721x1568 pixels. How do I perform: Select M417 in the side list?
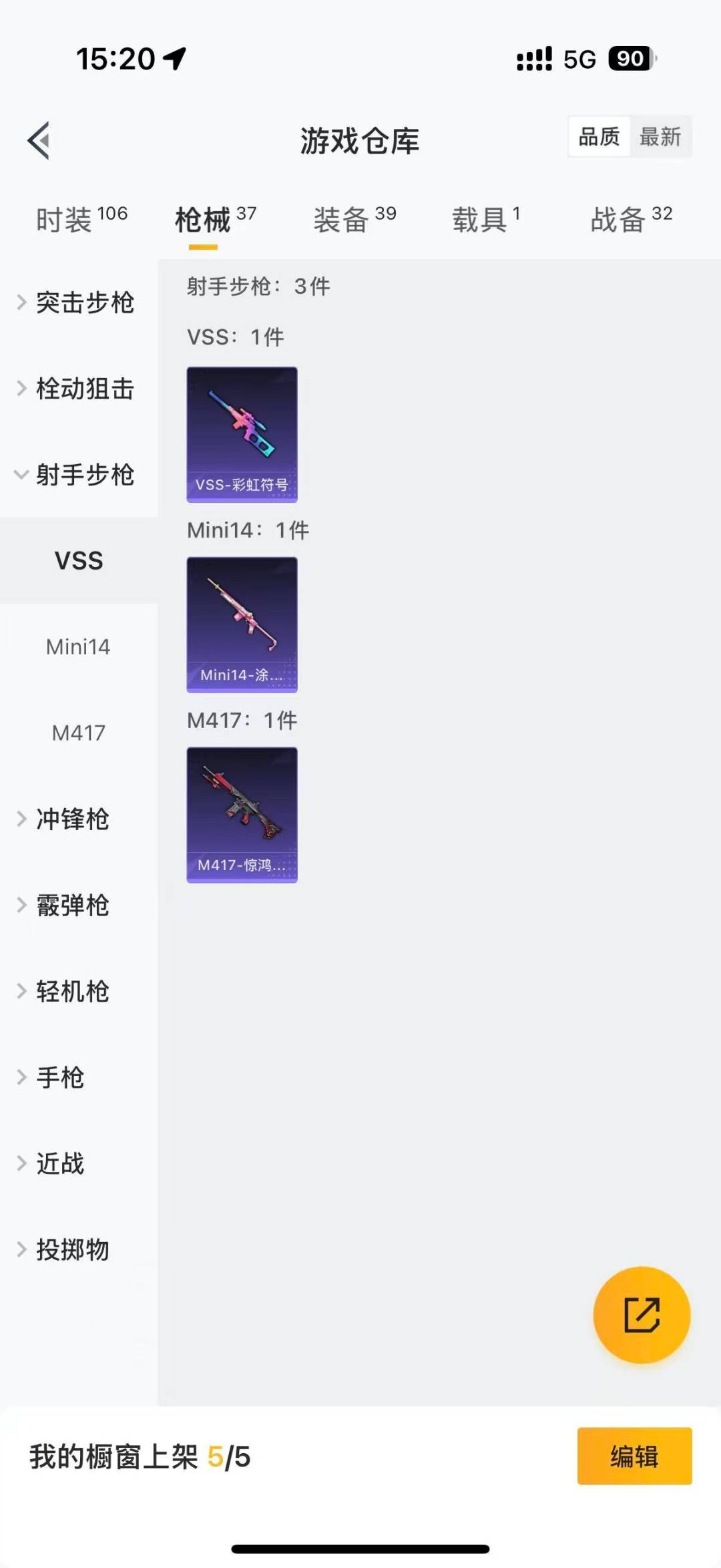(x=78, y=733)
